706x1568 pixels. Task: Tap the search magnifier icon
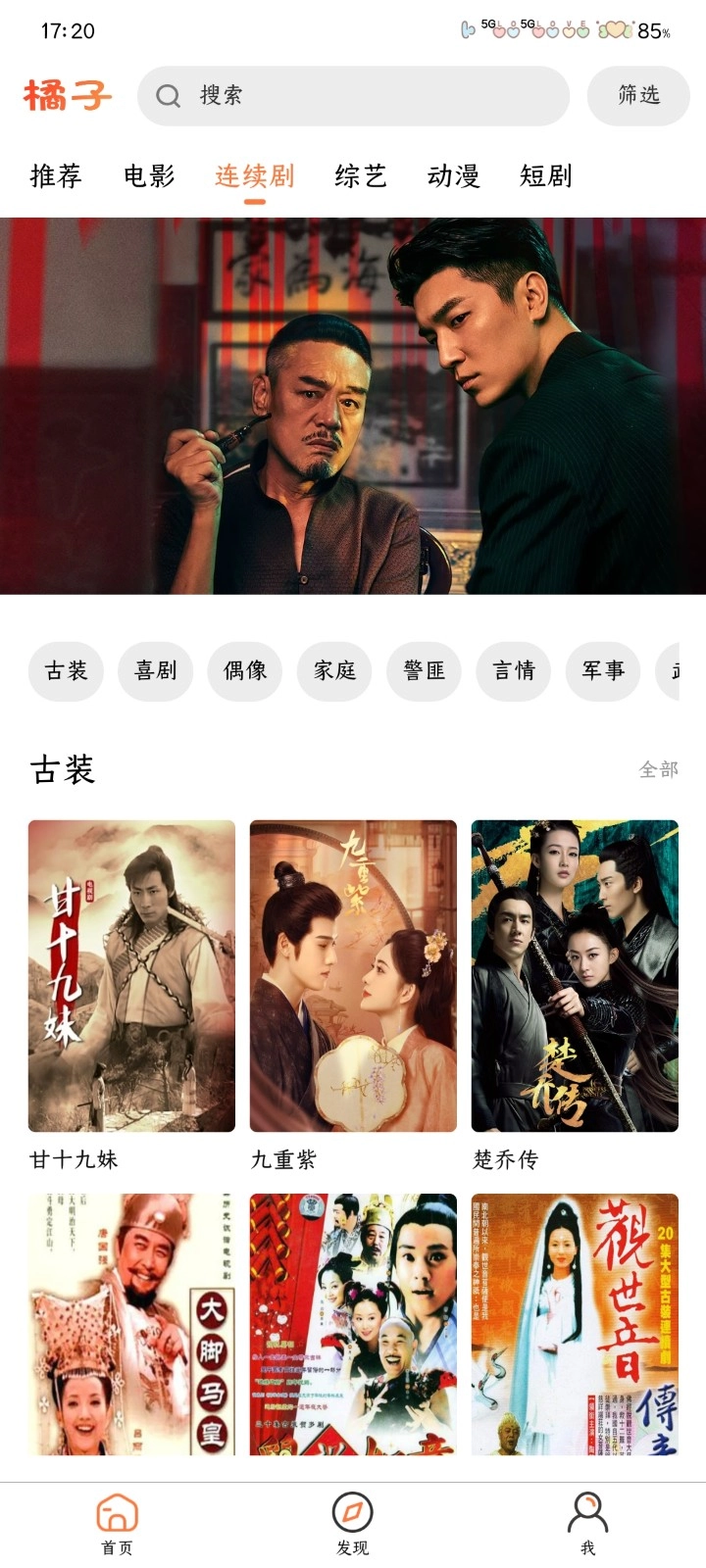168,96
